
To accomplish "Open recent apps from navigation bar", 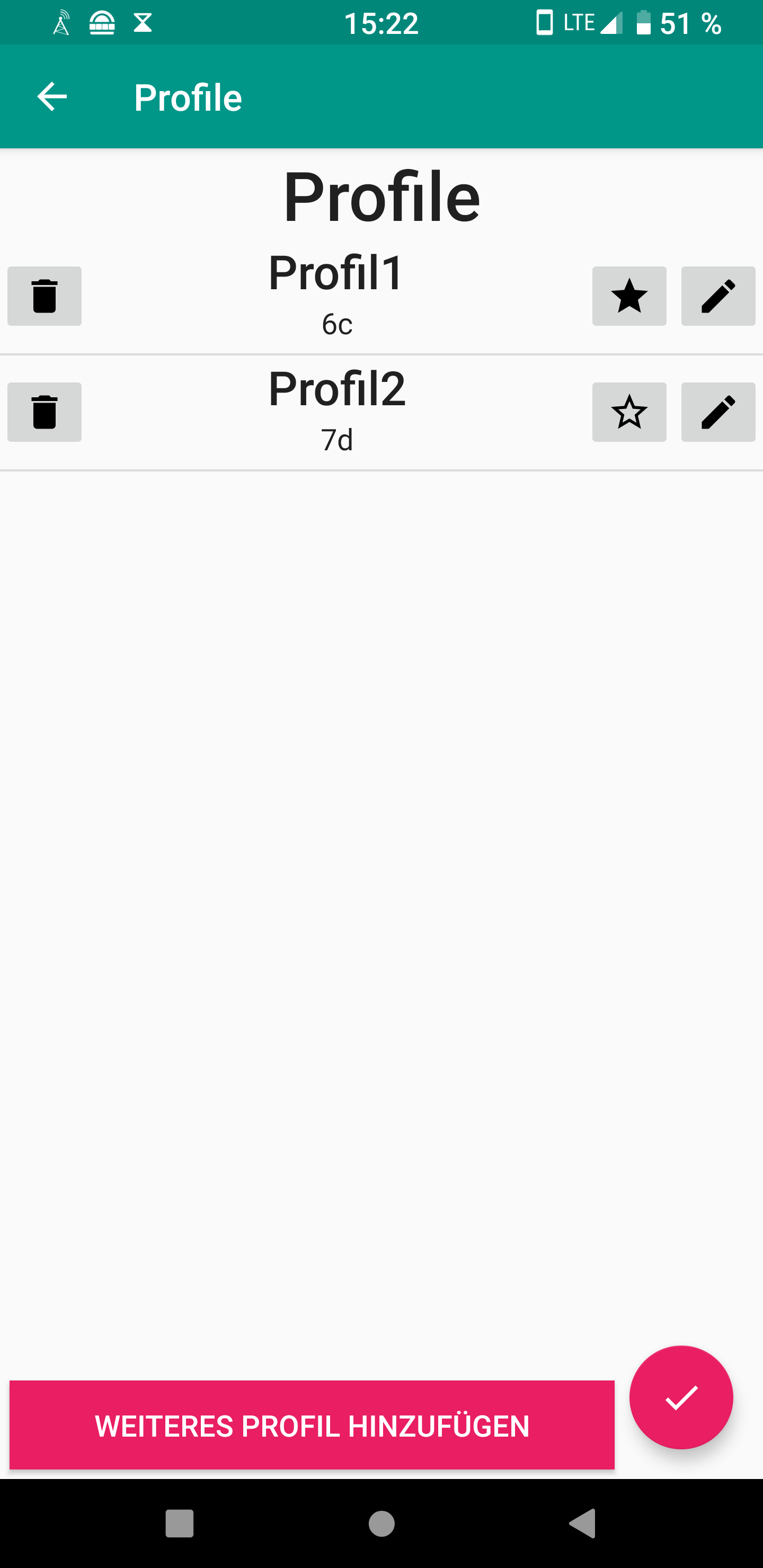I will [180, 1524].
